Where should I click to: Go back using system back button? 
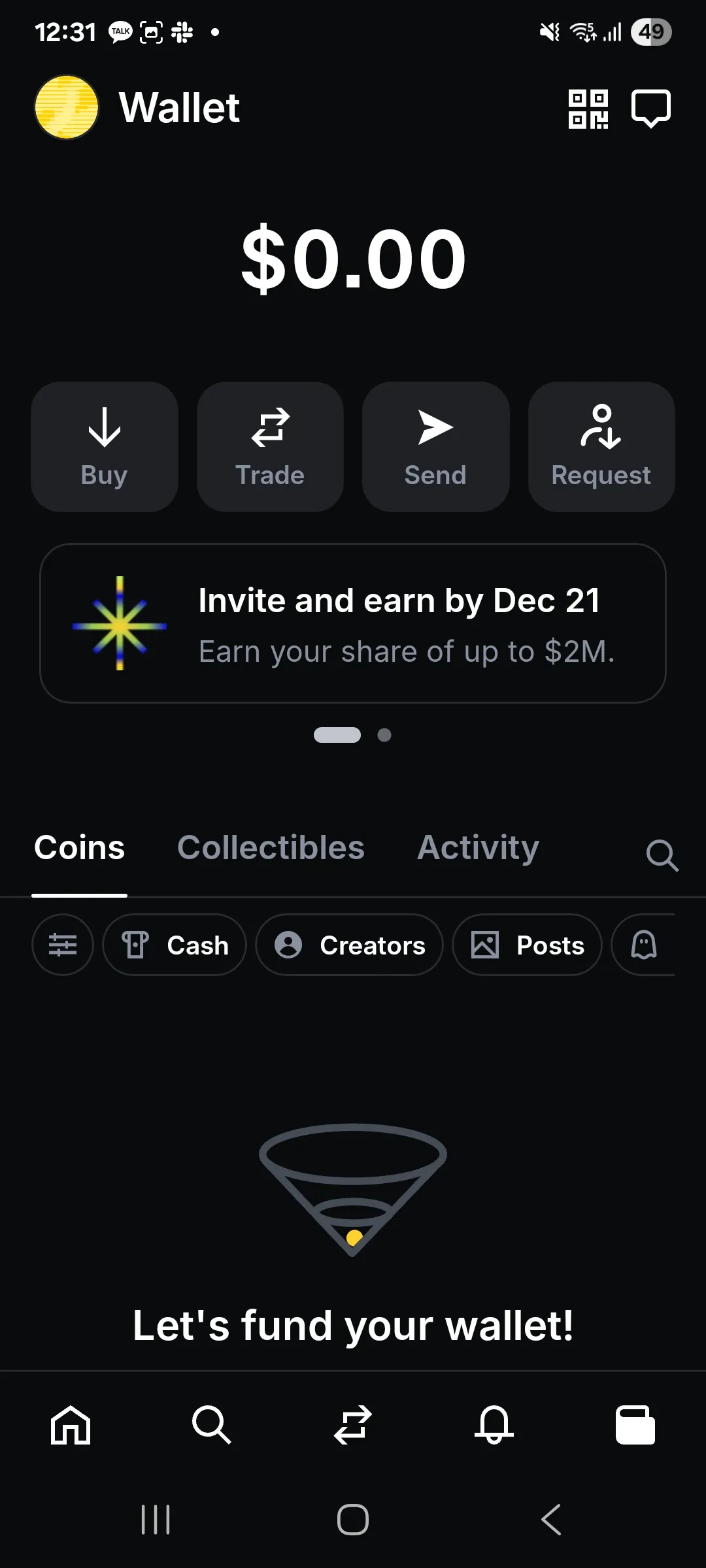(550, 1519)
